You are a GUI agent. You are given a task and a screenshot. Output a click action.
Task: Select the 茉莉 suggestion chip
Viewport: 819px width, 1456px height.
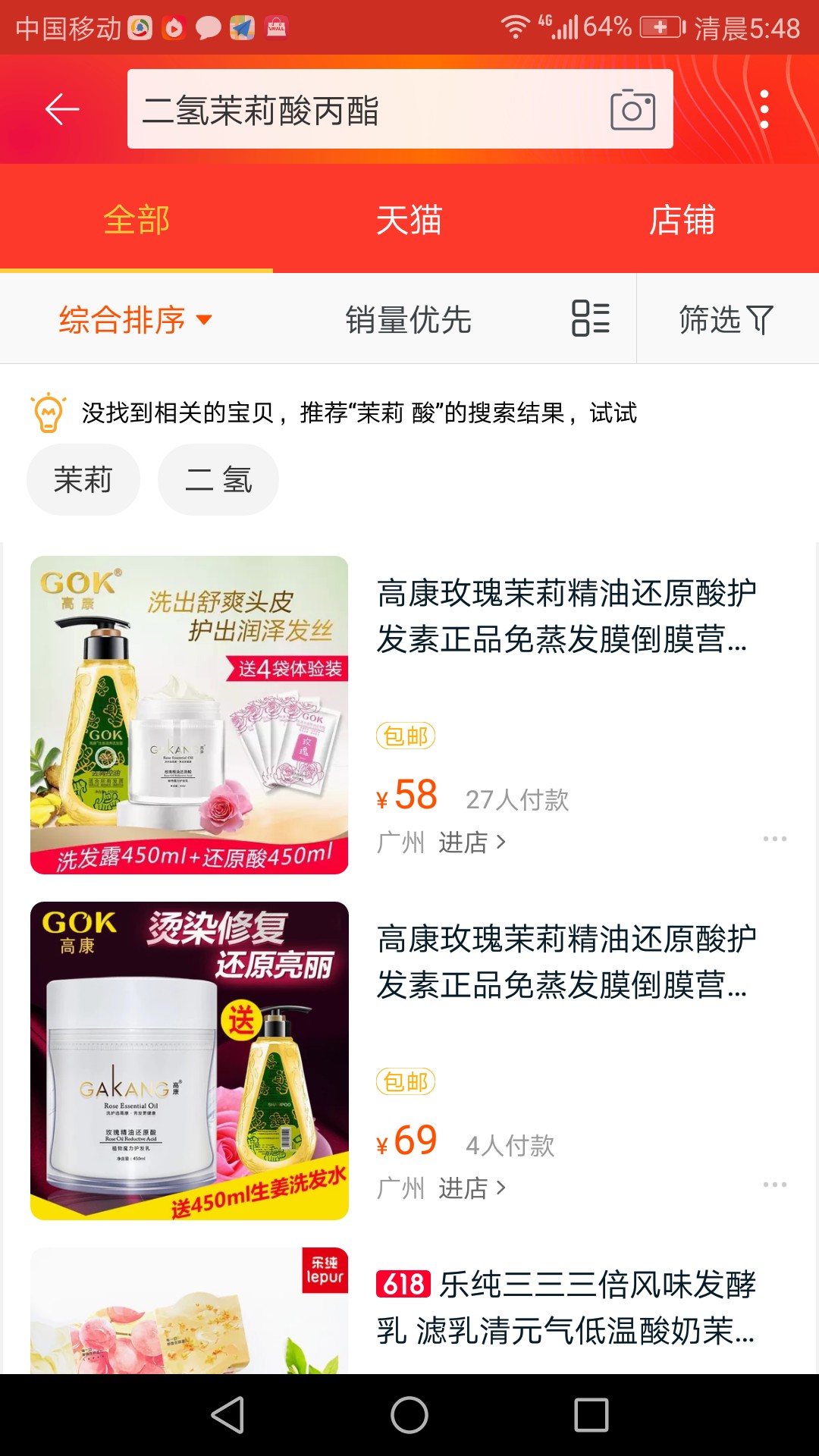(x=83, y=480)
